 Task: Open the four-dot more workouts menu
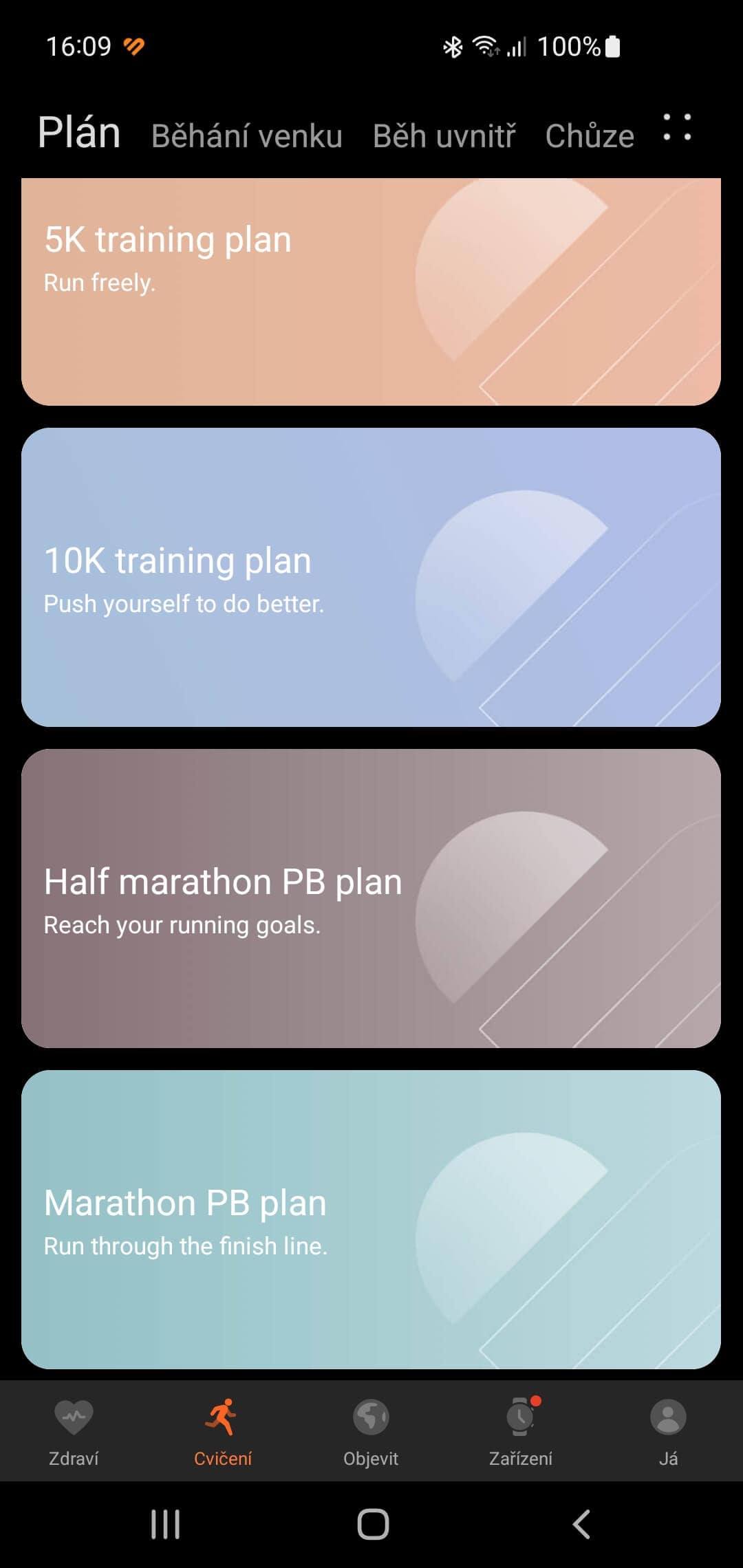pyautogui.click(x=677, y=128)
